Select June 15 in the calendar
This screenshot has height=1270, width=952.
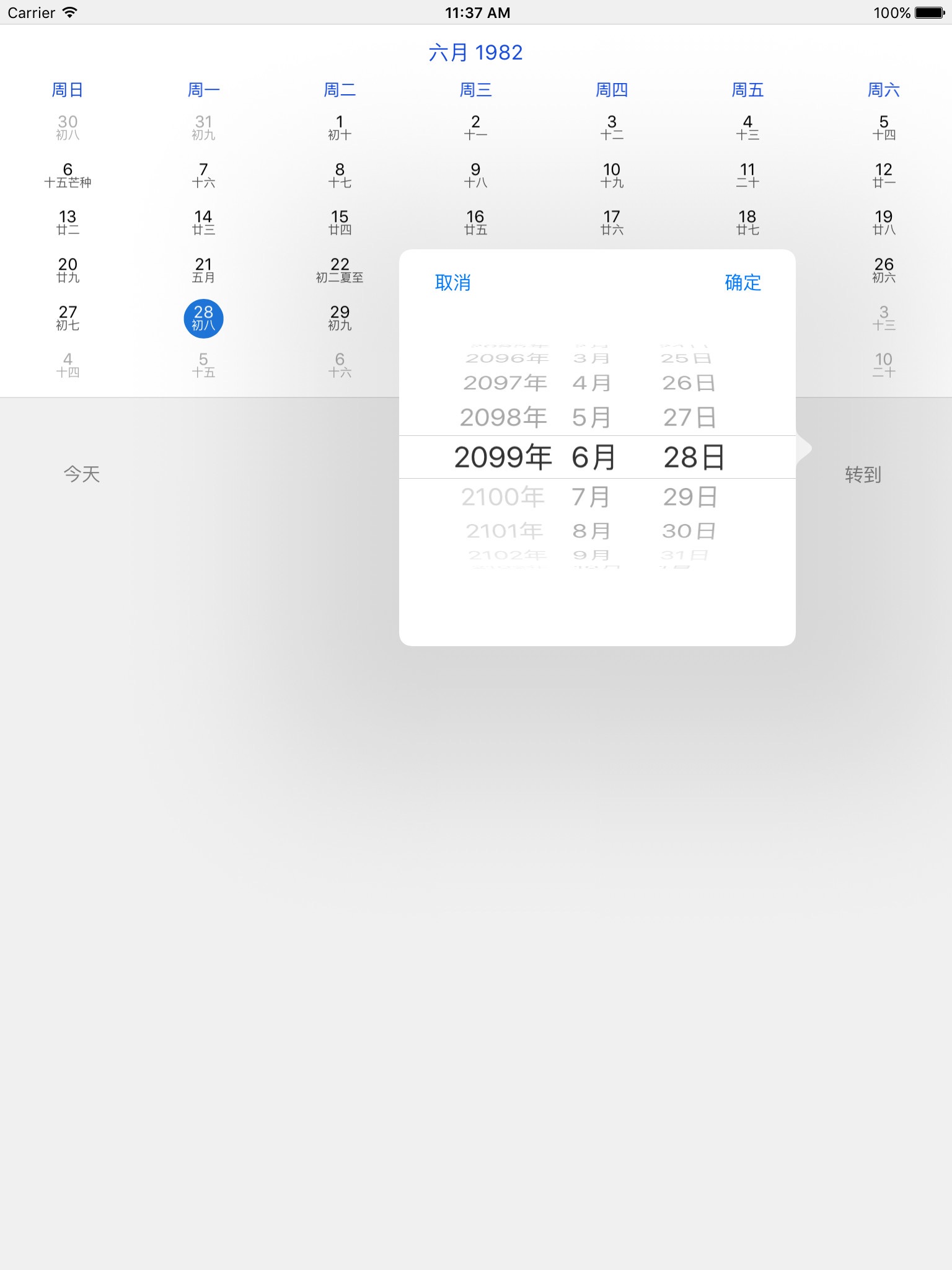click(x=340, y=223)
